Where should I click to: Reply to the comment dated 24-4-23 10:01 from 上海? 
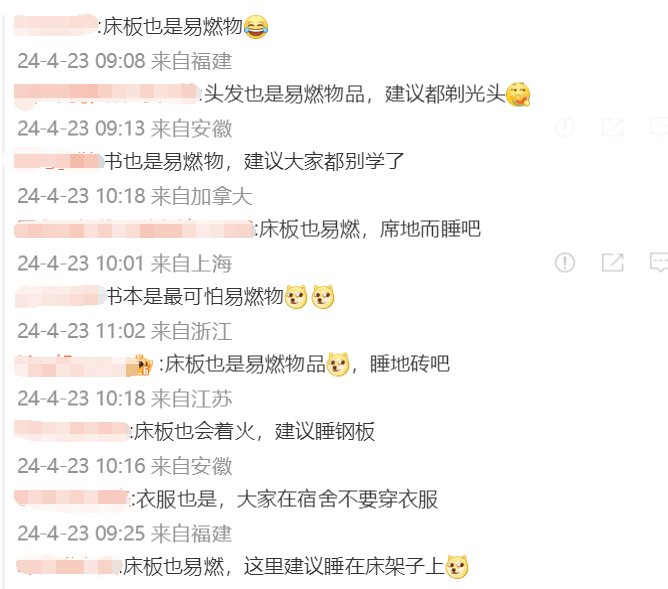tap(658, 262)
